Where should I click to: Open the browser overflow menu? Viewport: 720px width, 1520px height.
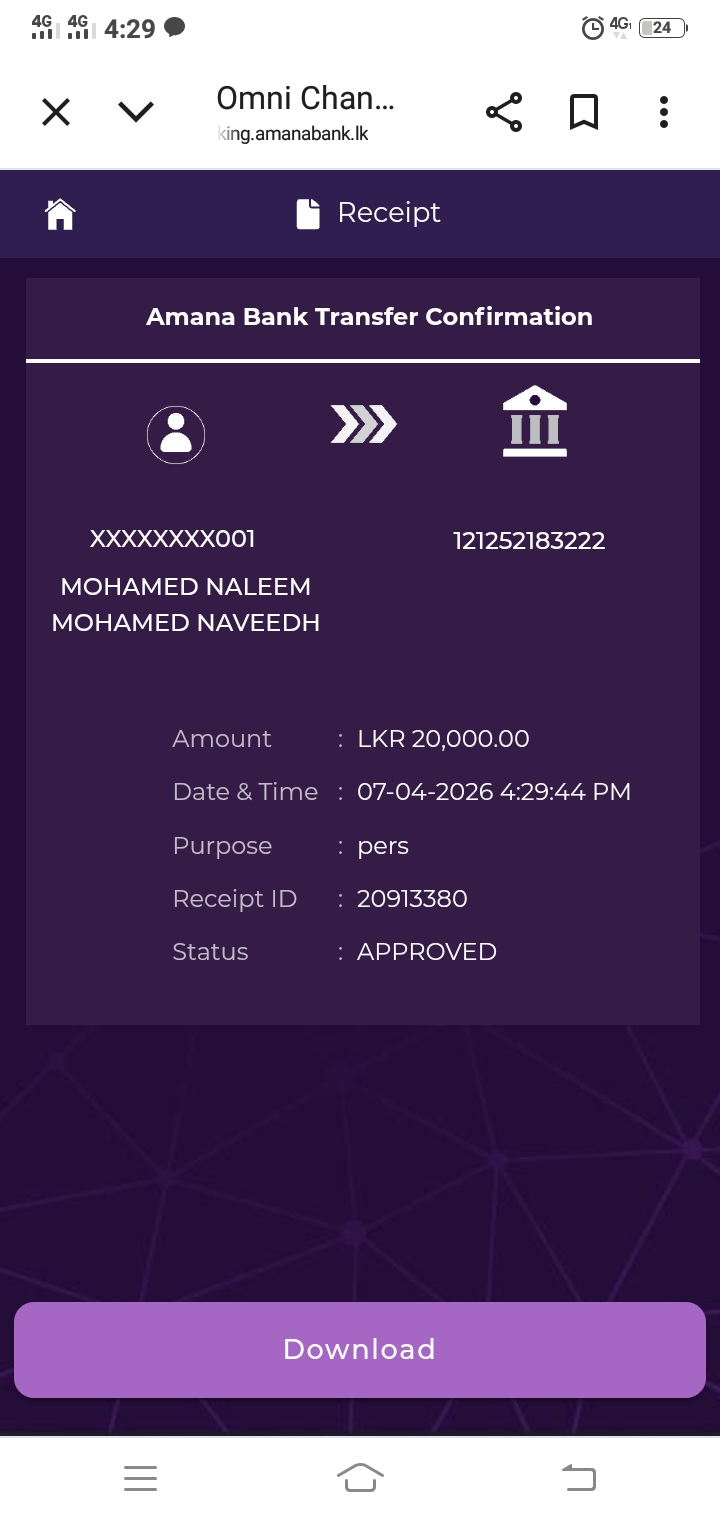point(663,112)
